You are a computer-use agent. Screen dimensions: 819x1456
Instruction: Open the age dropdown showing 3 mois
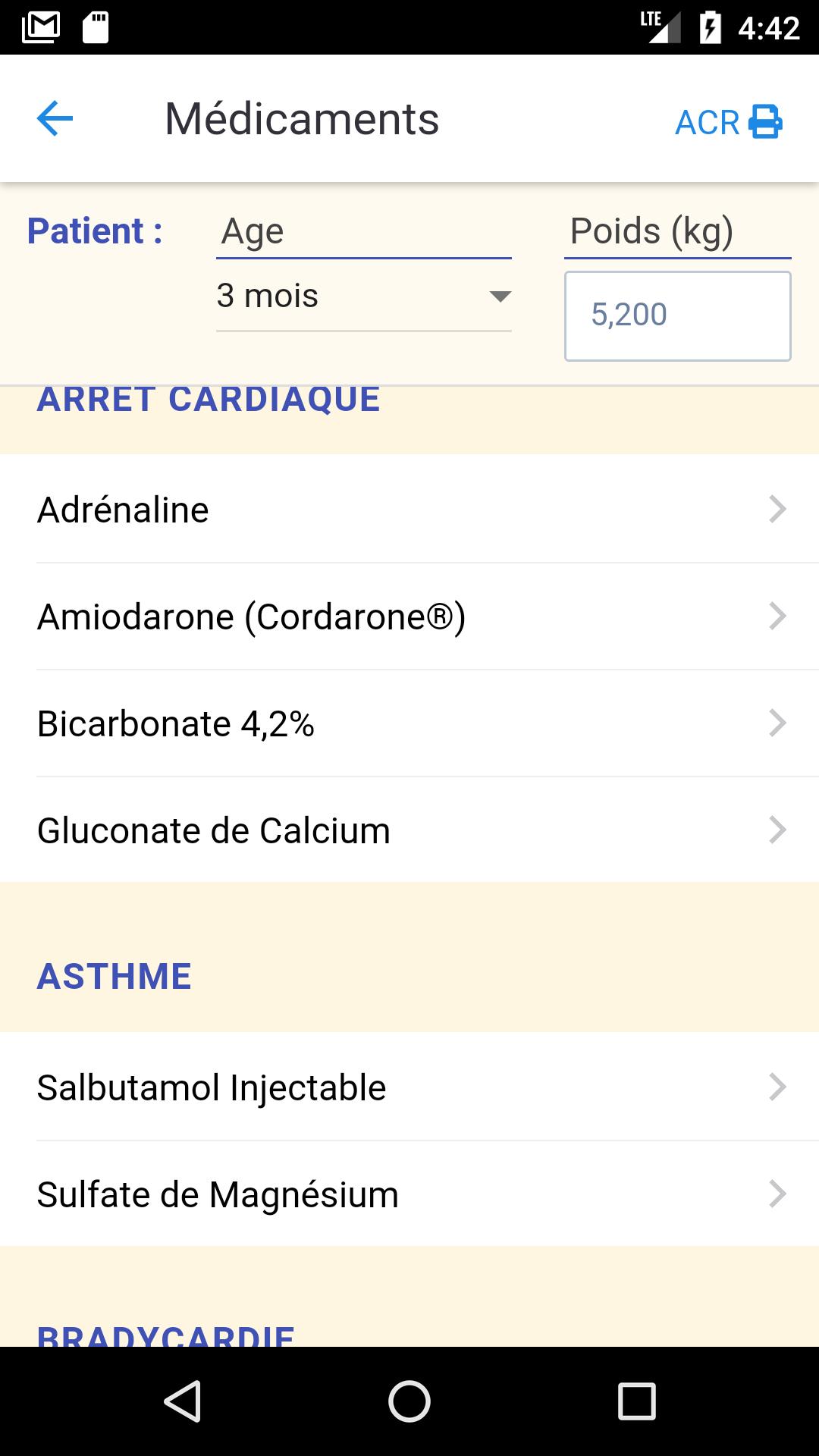coord(364,297)
